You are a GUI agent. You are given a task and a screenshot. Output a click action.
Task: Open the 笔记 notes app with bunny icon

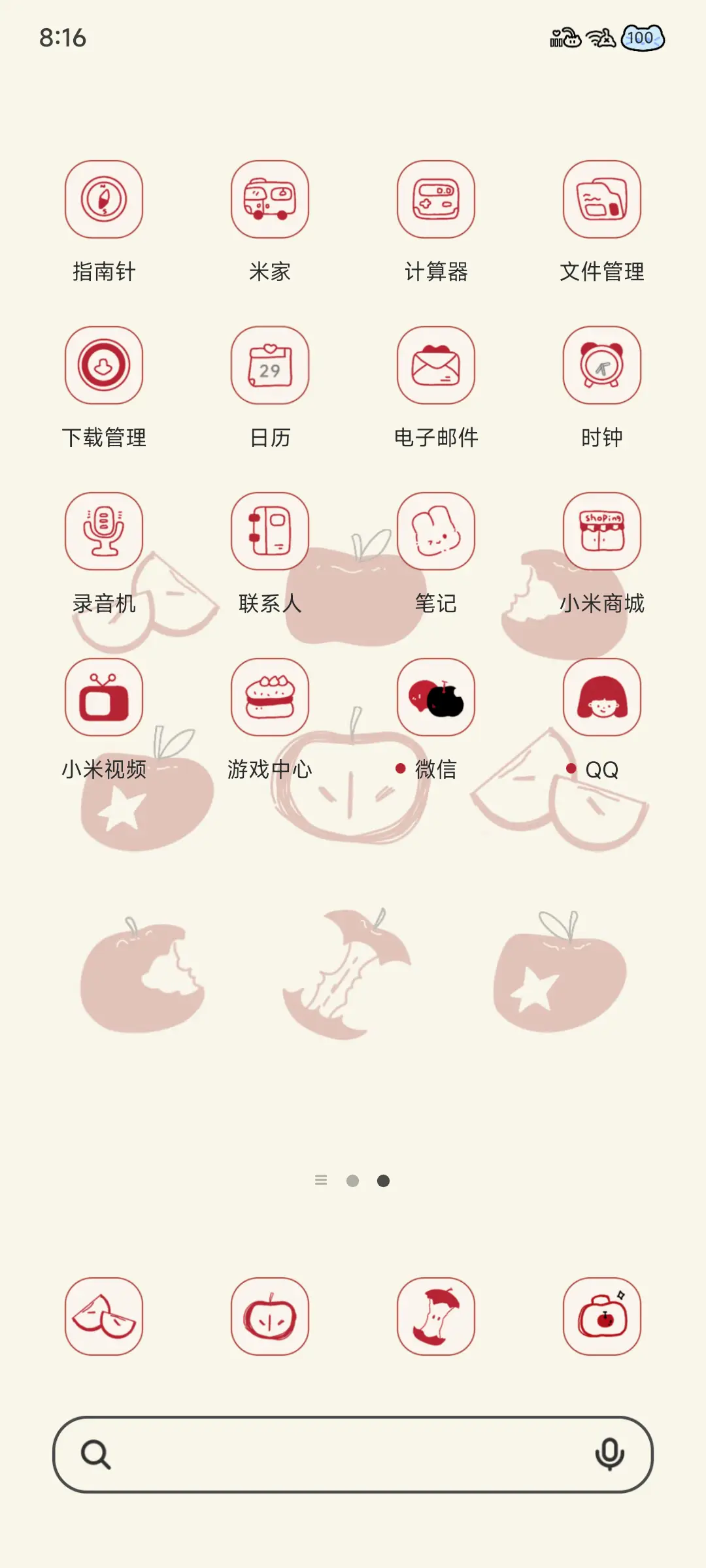click(436, 531)
